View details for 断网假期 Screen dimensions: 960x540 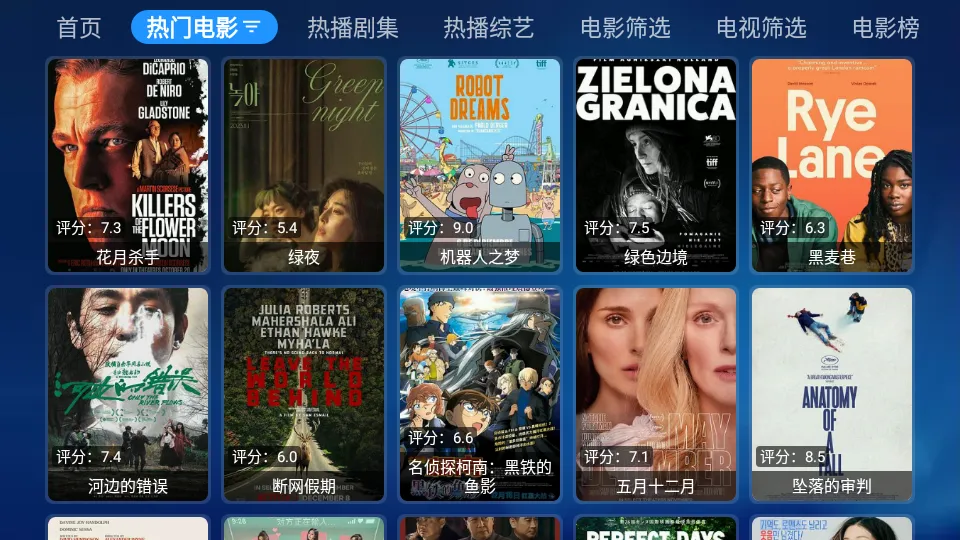304,394
